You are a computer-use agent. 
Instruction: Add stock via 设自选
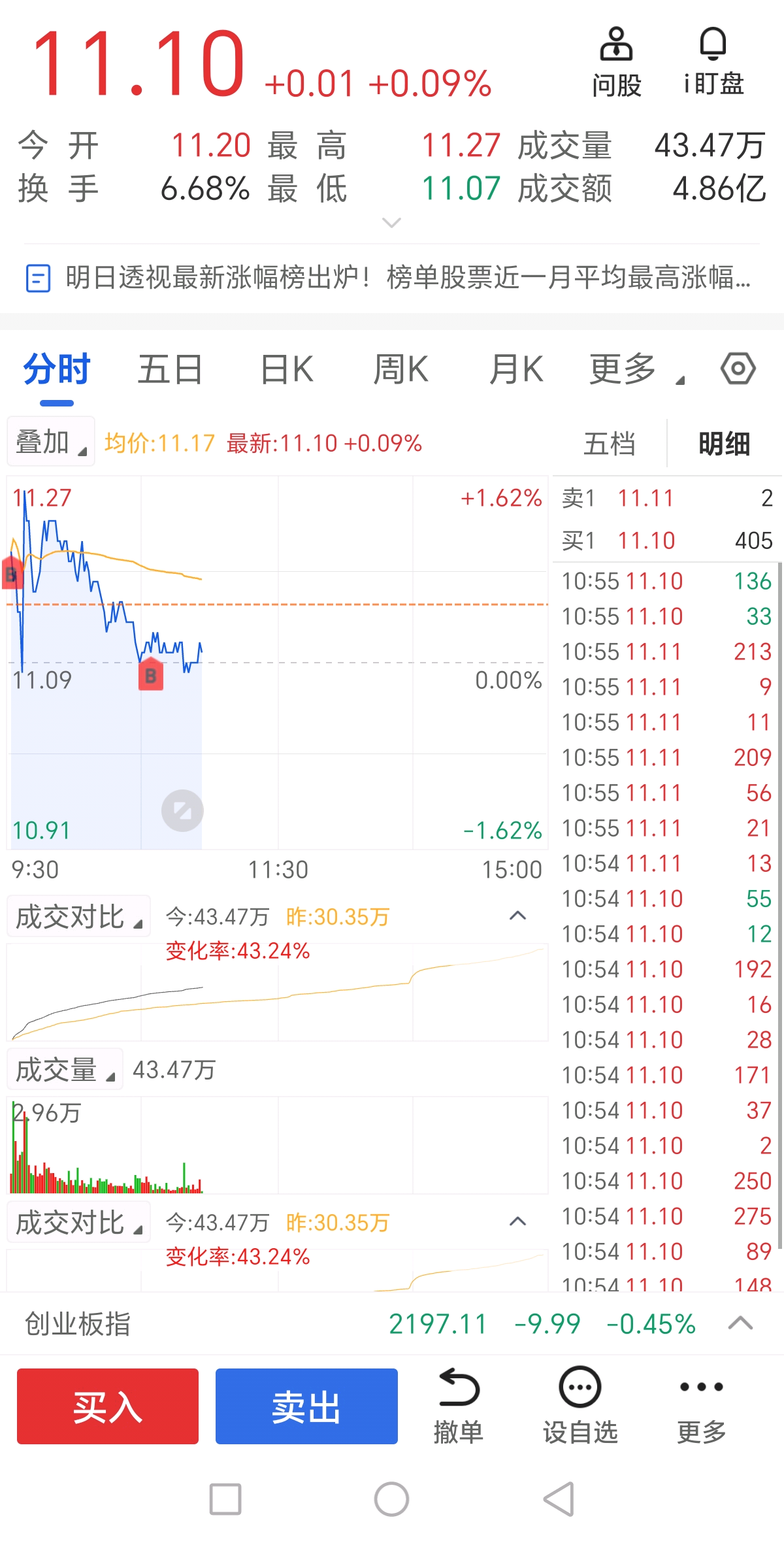[580, 1406]
